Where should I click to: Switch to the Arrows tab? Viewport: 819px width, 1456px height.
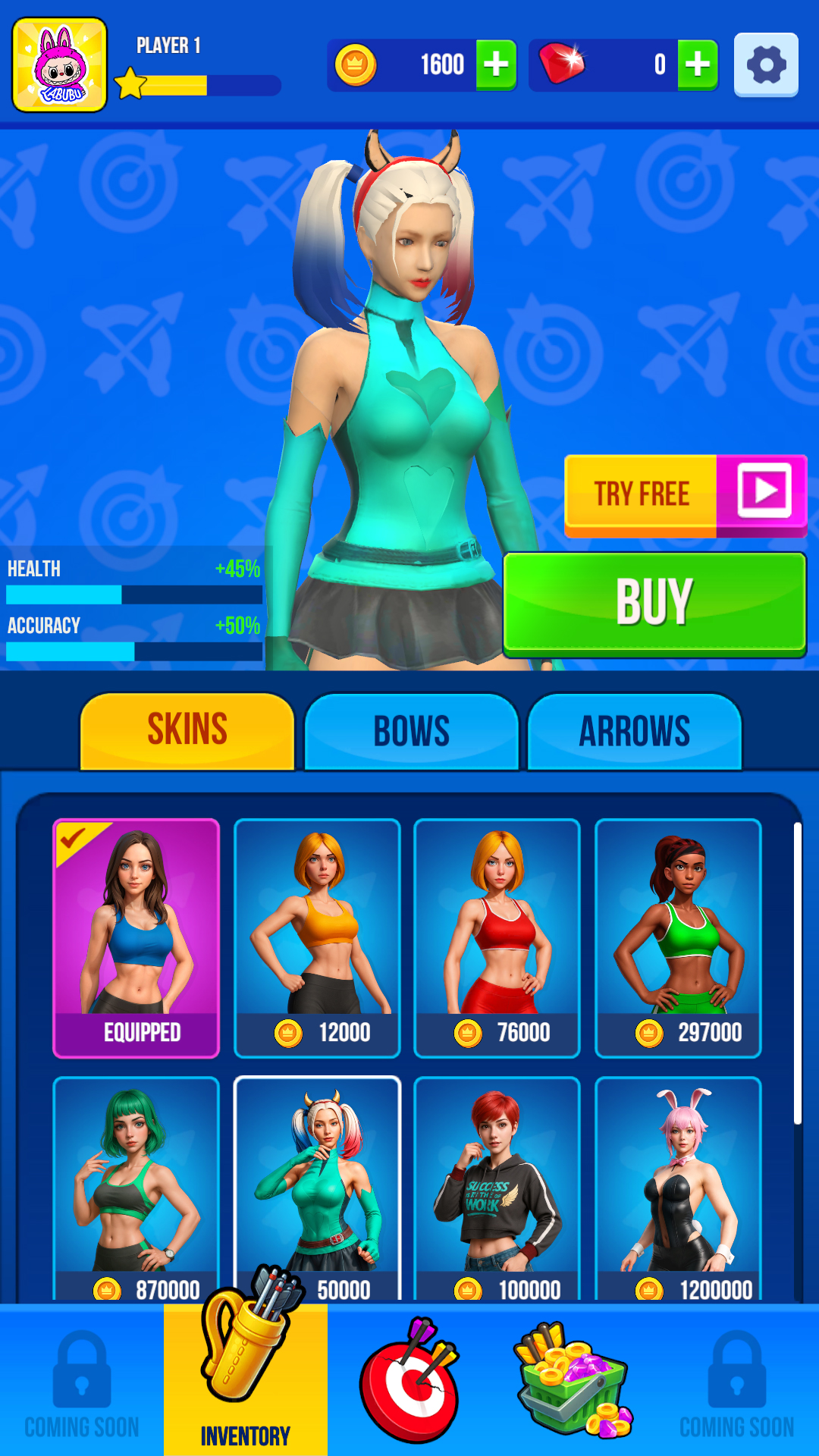pos(635,732)
